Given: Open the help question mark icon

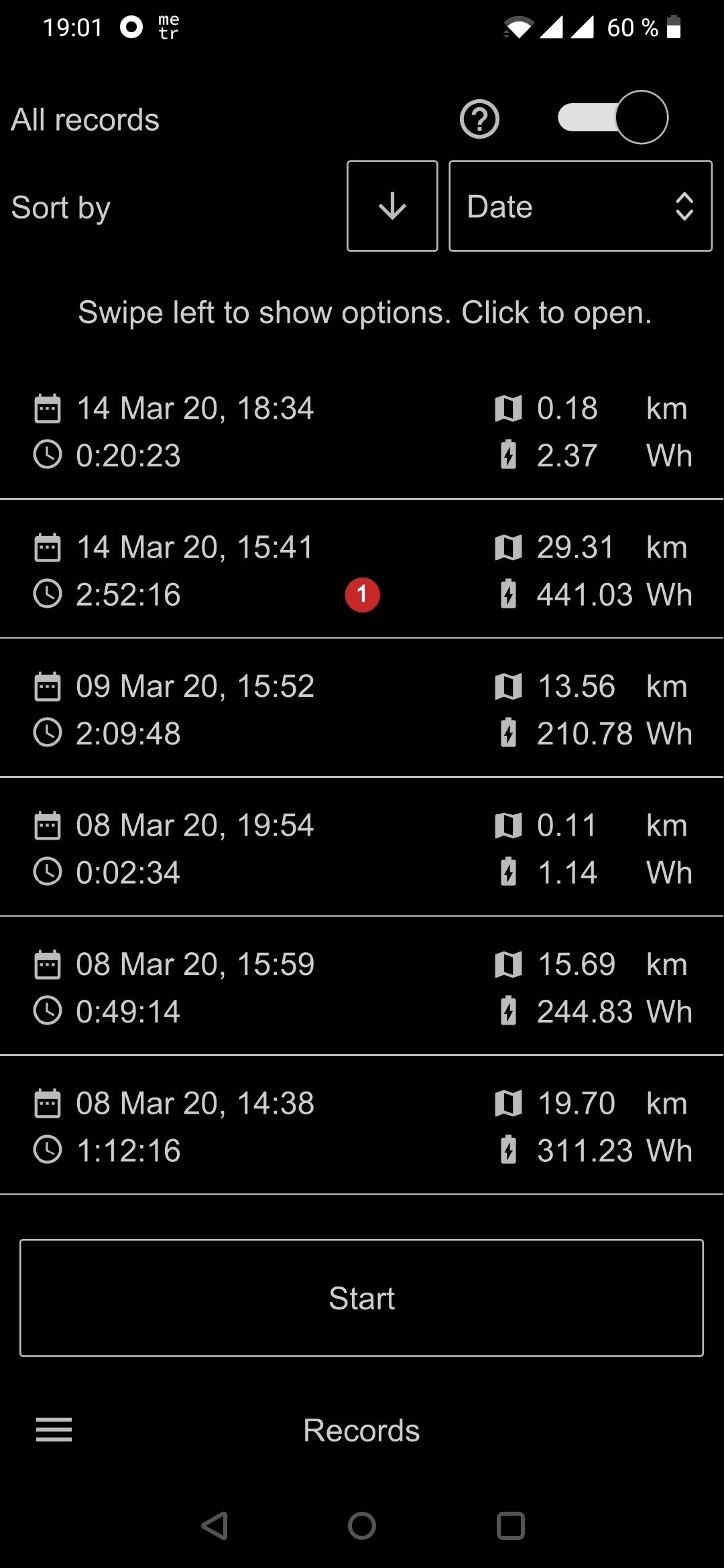Looking at the screenshot, I should pyautogui.click(x=479, y=119).
